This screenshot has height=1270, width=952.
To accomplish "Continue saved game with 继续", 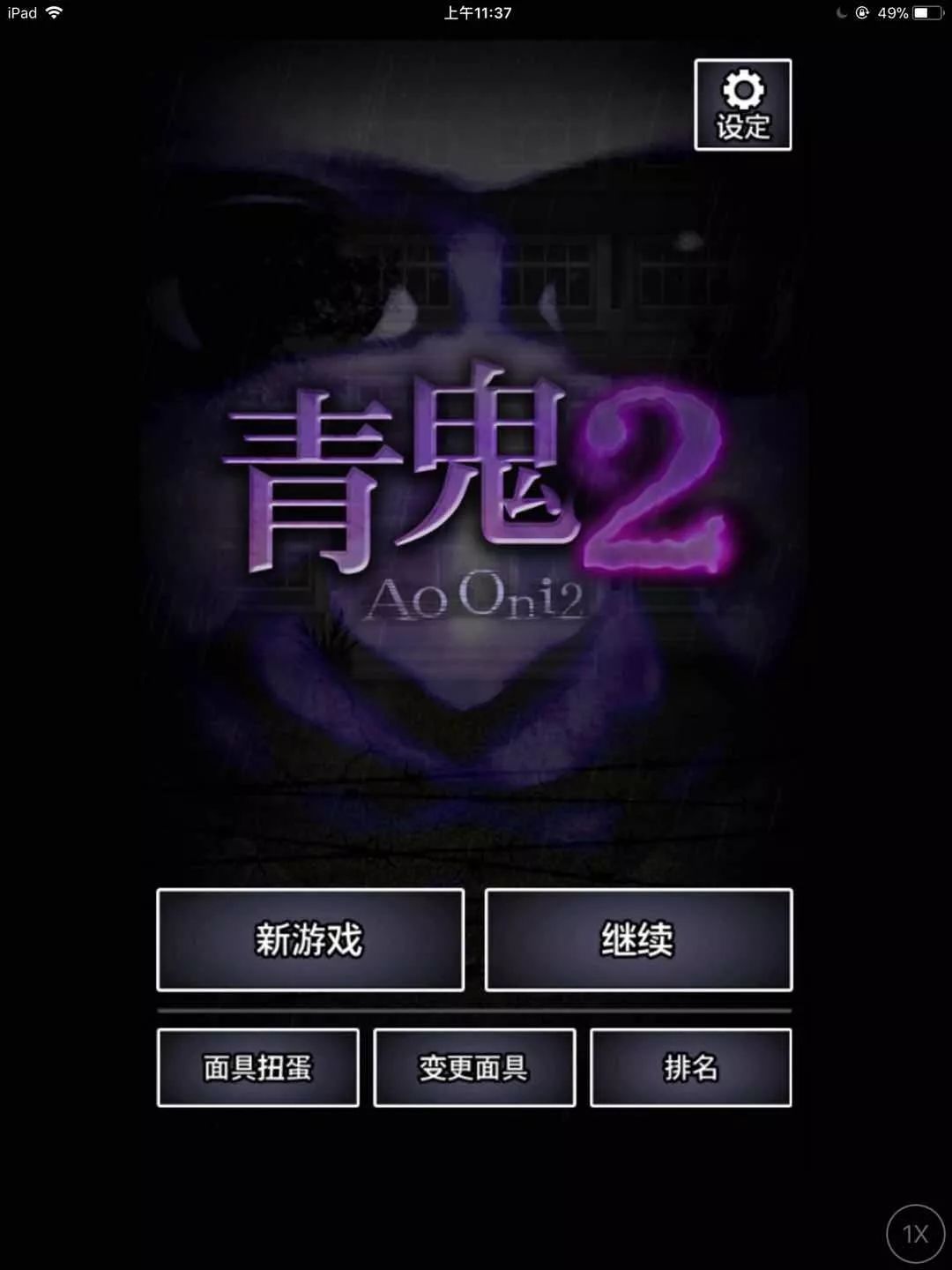I will [638, 939].
